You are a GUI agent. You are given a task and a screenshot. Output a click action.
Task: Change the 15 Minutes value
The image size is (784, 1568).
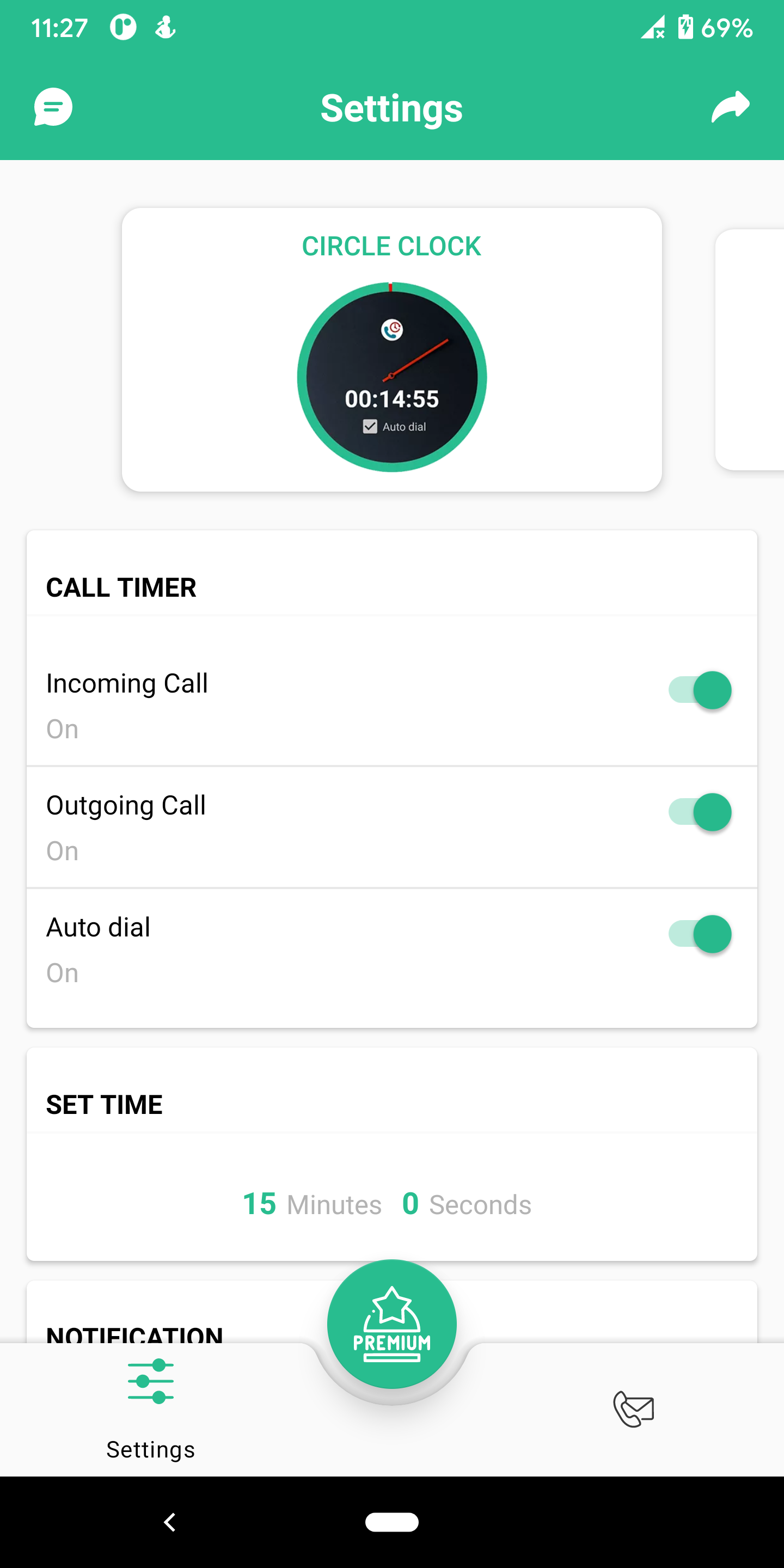(x=260, y=1204)
